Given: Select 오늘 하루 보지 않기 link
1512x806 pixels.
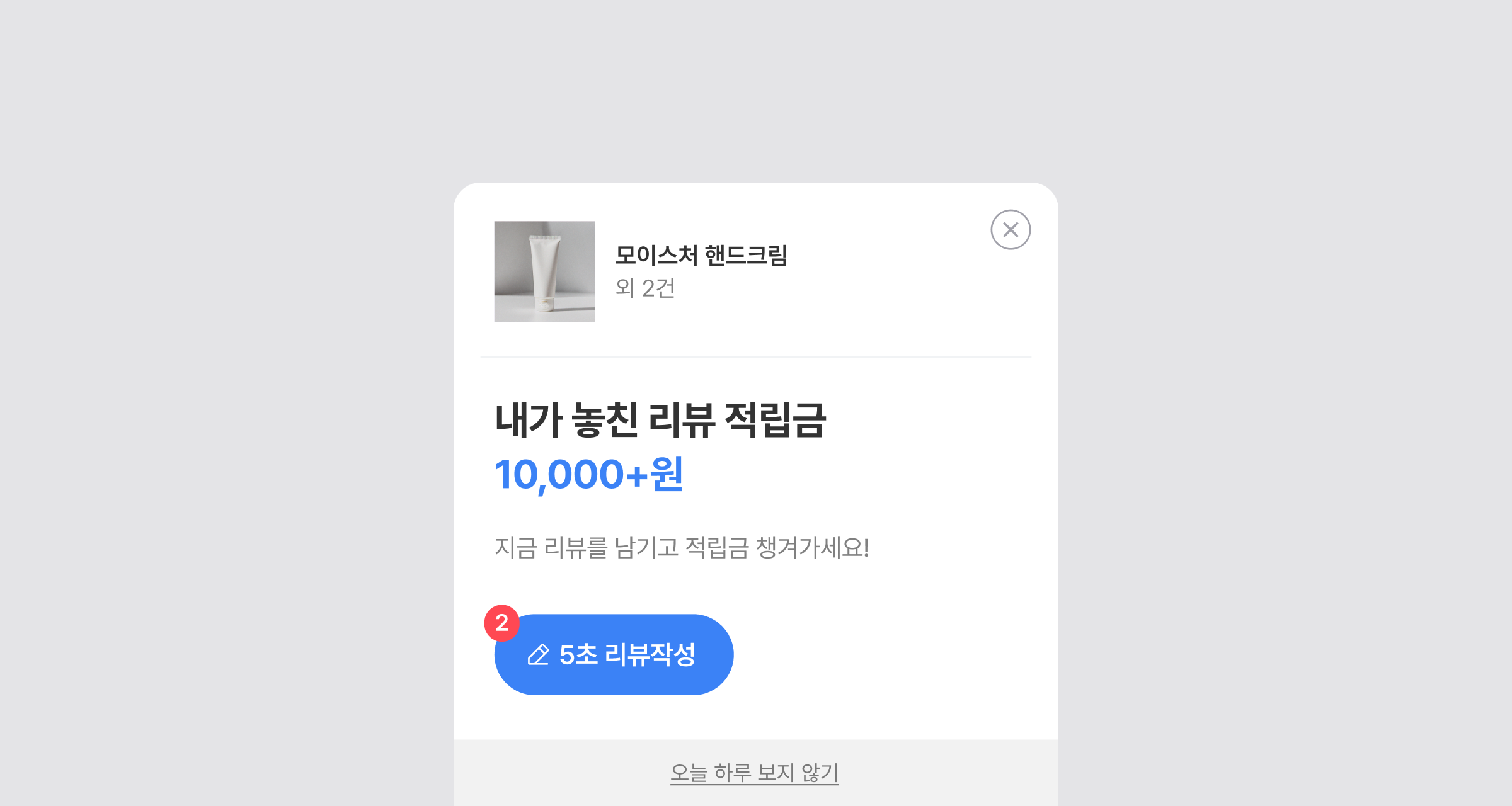Looking at the screenshot, I should pos(754,773).
